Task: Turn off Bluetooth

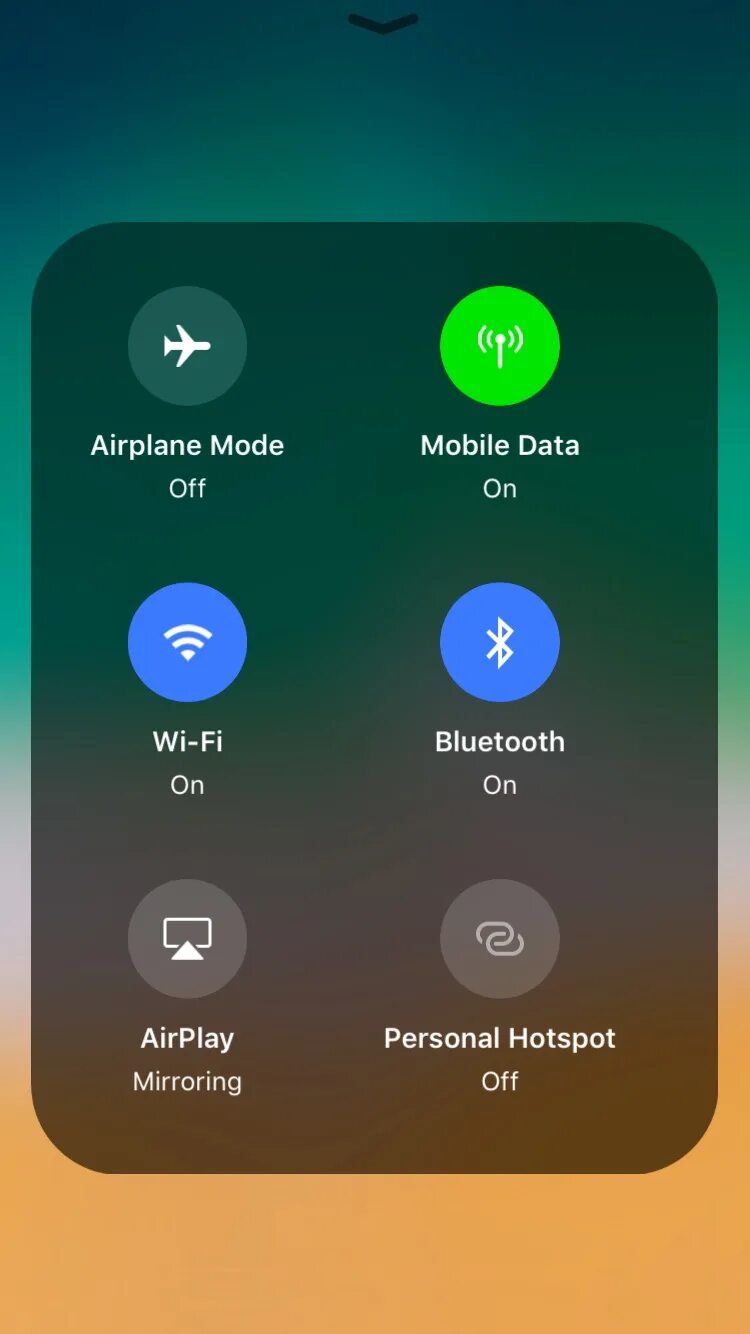Action: (500, 642)
